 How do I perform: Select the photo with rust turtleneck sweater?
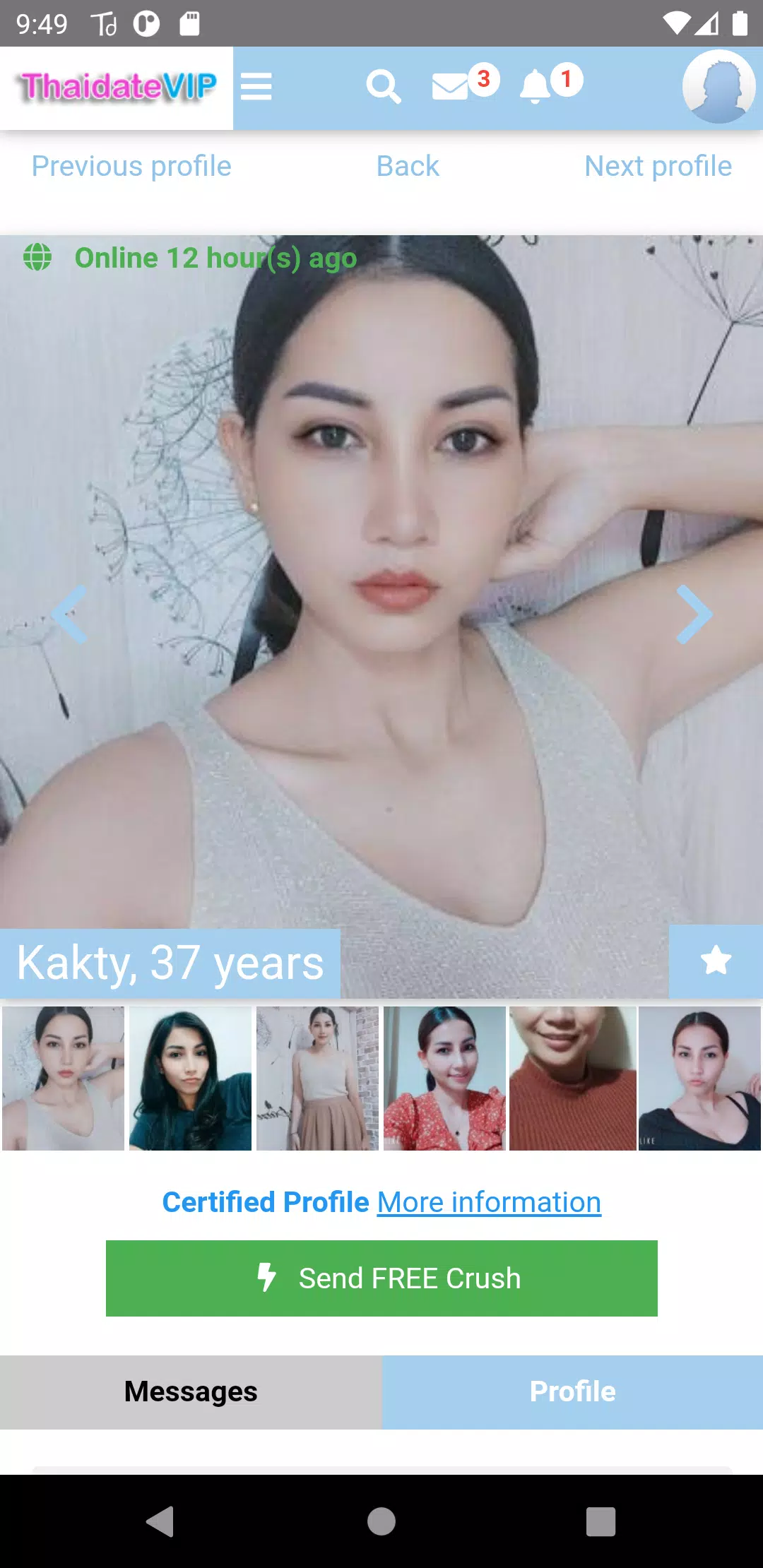[x=572, y=1079]
